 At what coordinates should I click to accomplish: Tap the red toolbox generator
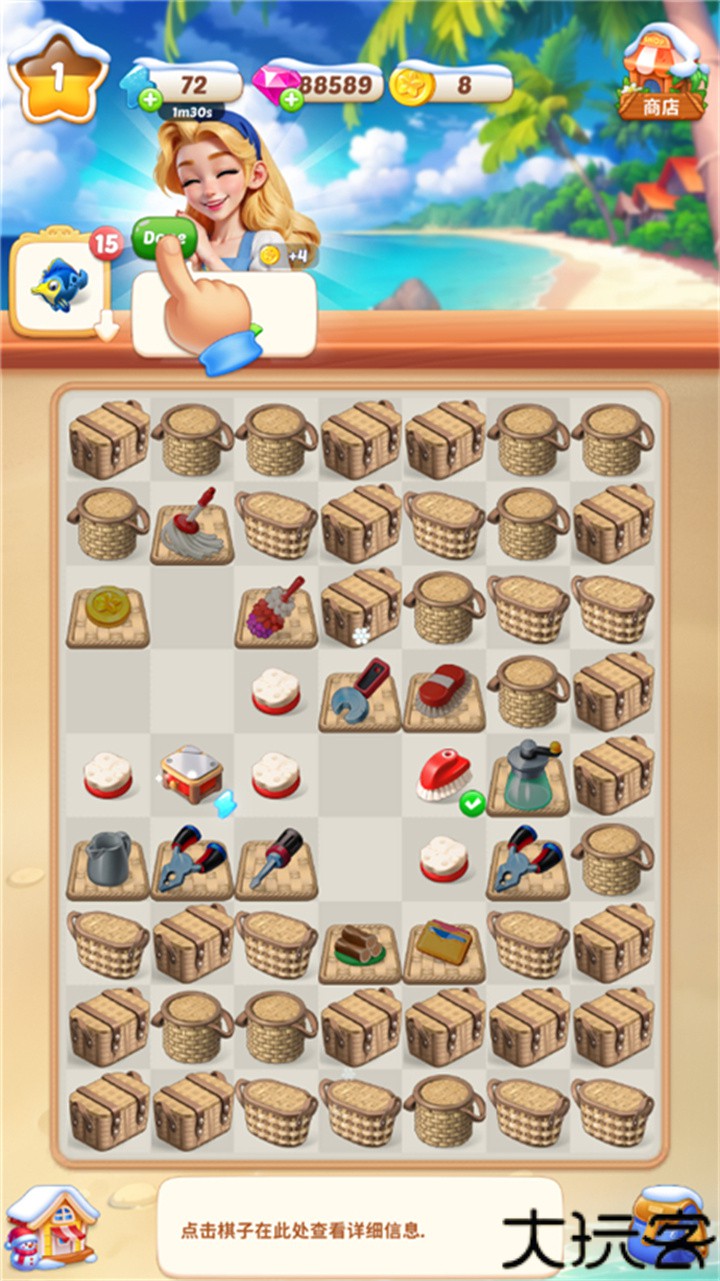coord(192,772)
